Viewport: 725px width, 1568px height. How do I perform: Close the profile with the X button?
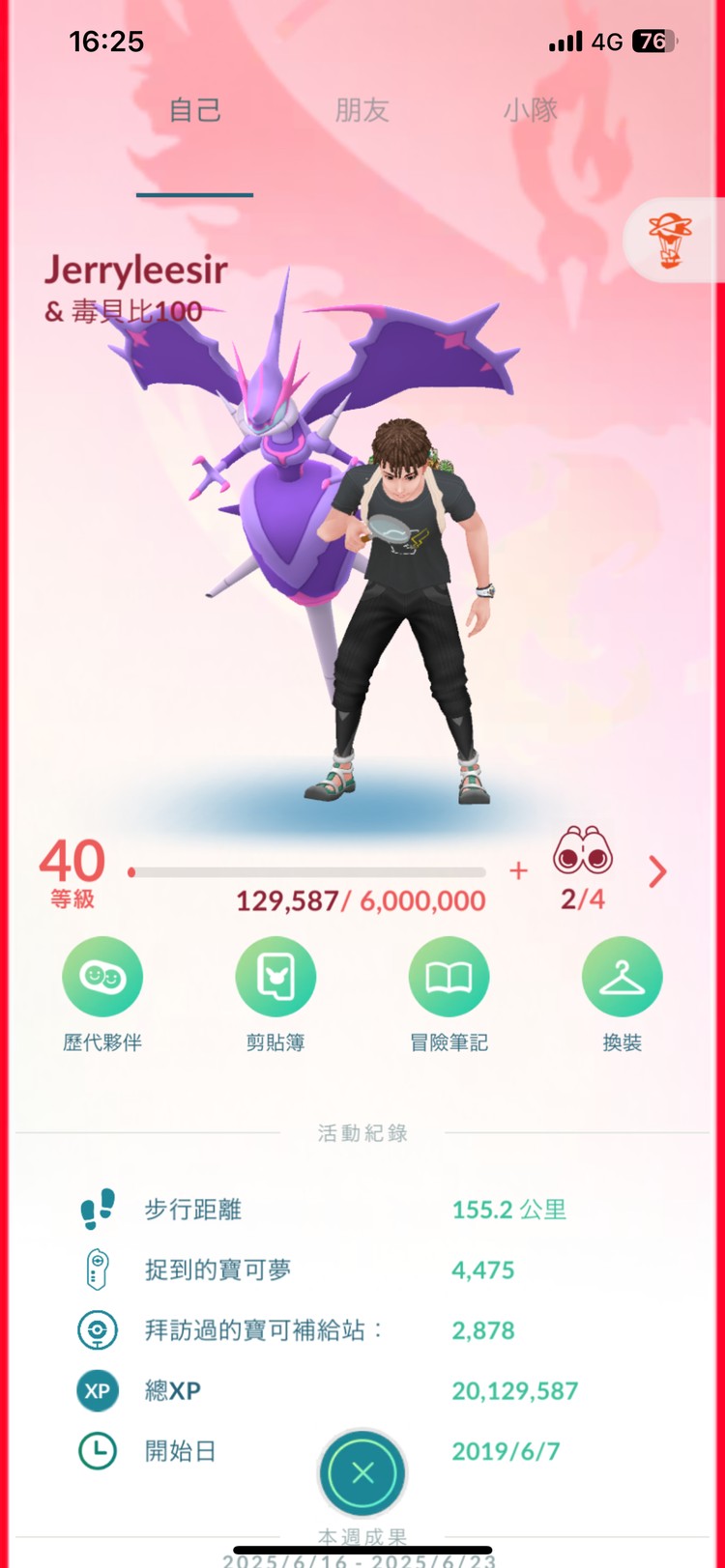pos(362,1473)
